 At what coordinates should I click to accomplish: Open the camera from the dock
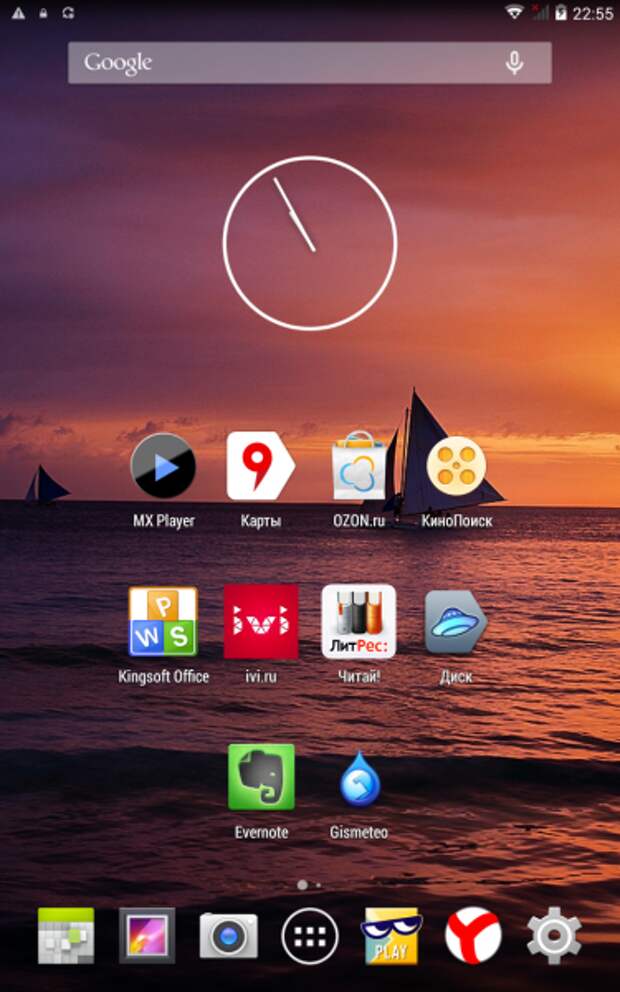[228, 937]
